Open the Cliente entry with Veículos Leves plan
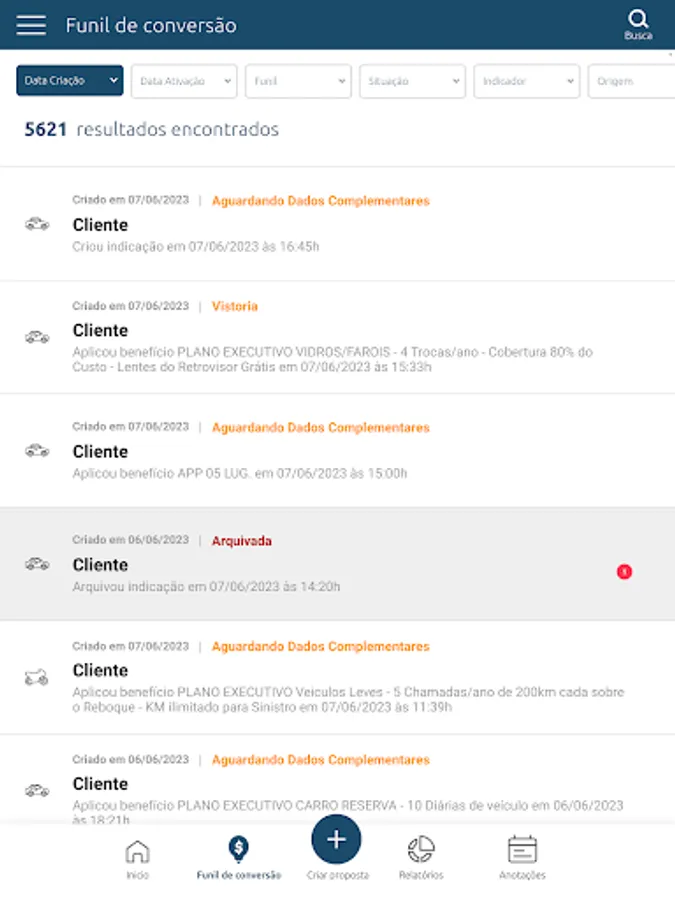The image size is (675, 900). 338,677
